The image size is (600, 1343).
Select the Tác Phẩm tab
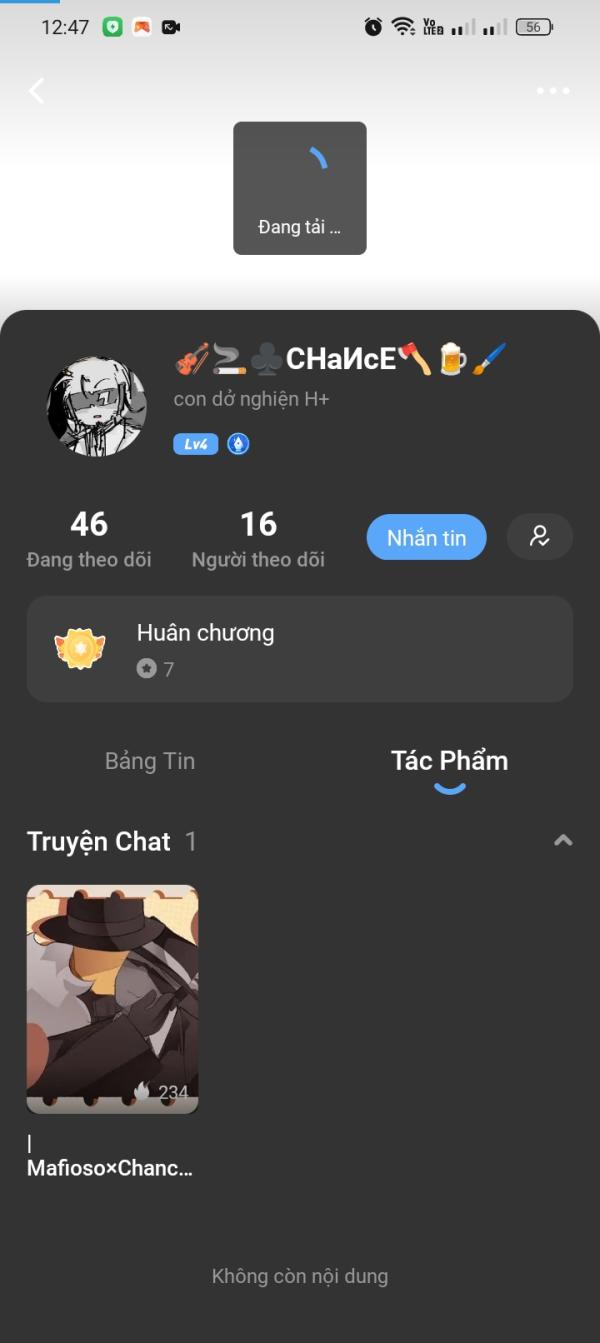449,761
